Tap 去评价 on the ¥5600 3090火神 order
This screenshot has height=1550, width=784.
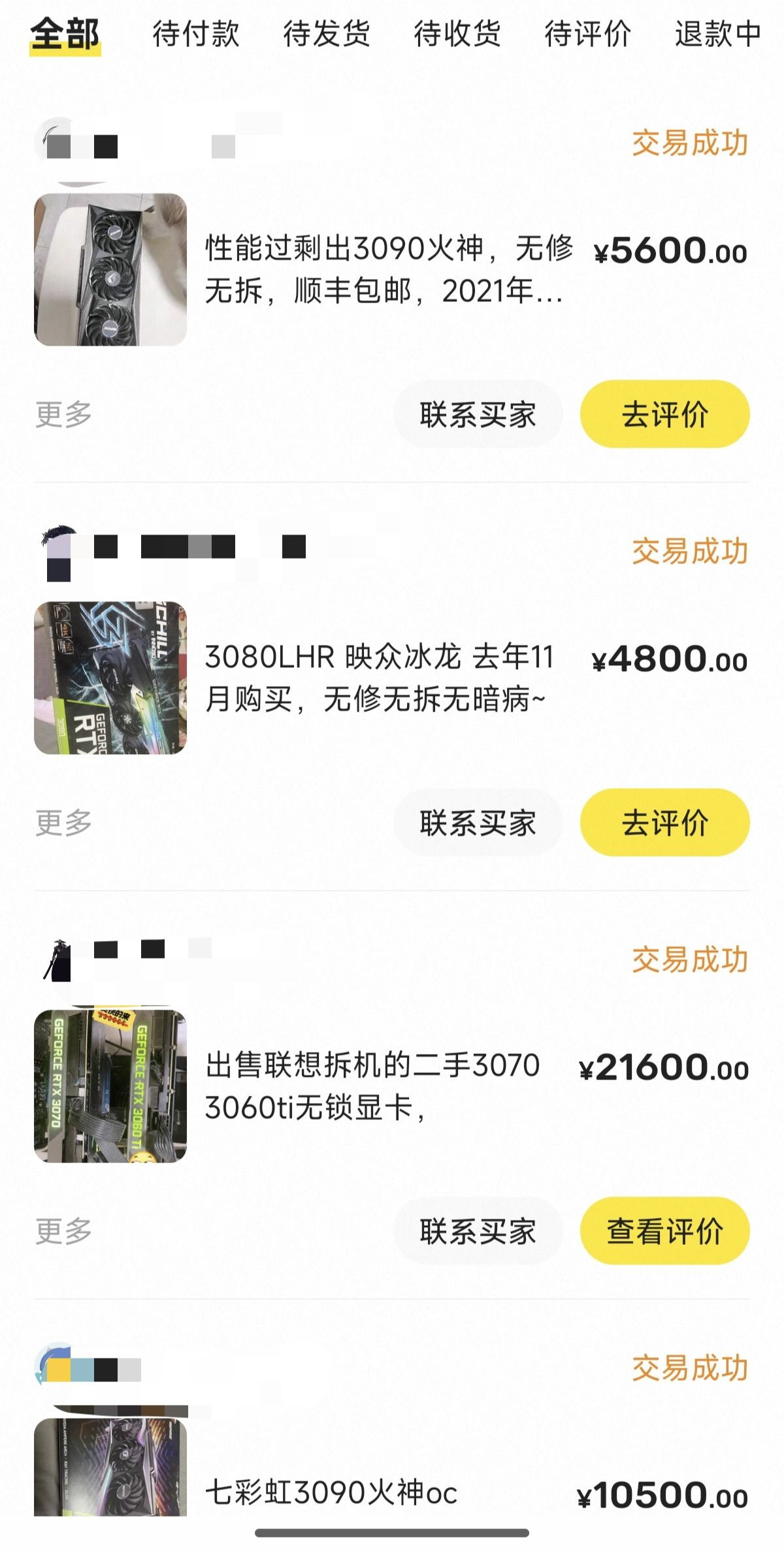tap(664, 414)
